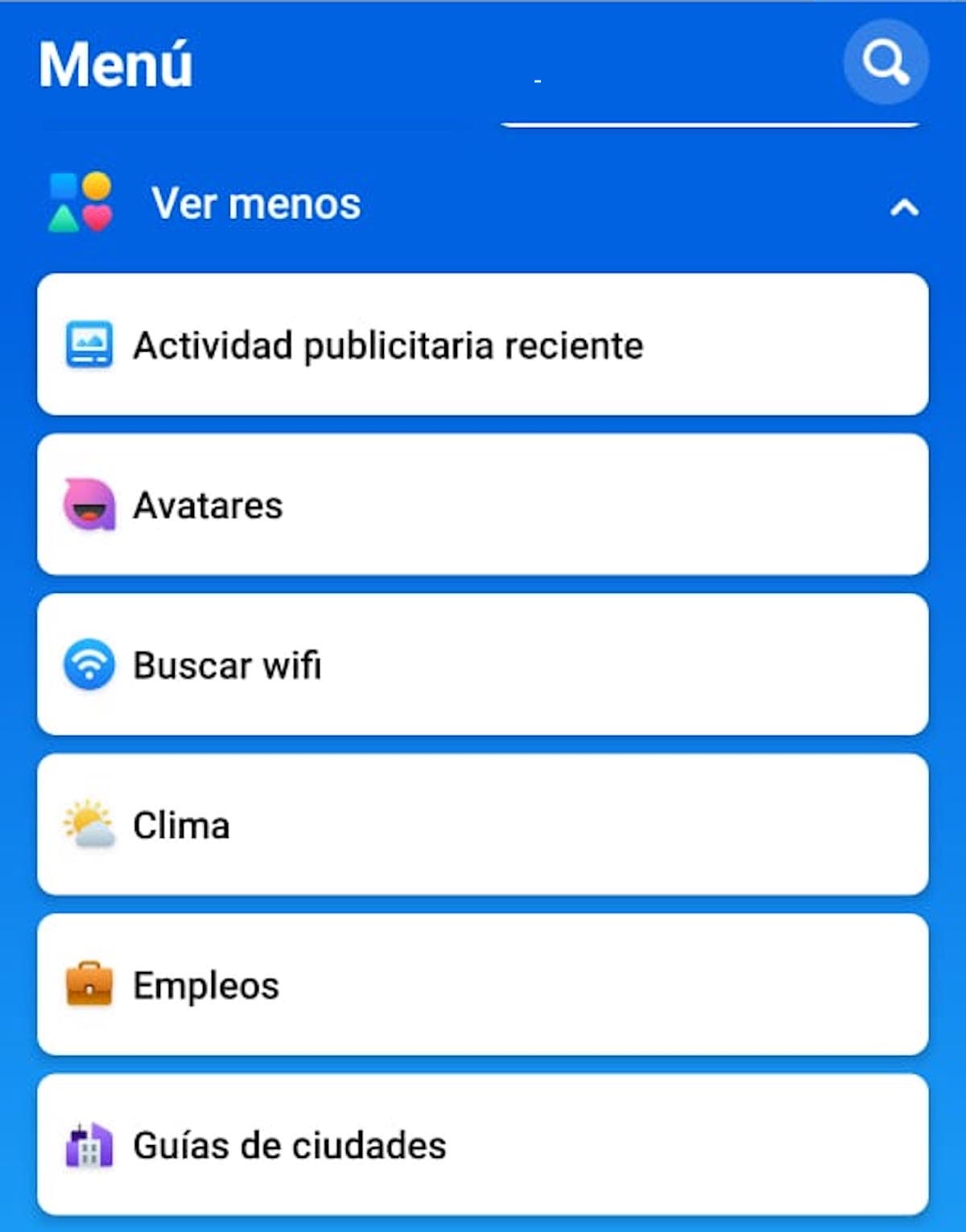Image resolution: width=966 pixels, height=1232 pixels.
Task: Open Actividad publicitaria reciente
Action: point(482,344)
